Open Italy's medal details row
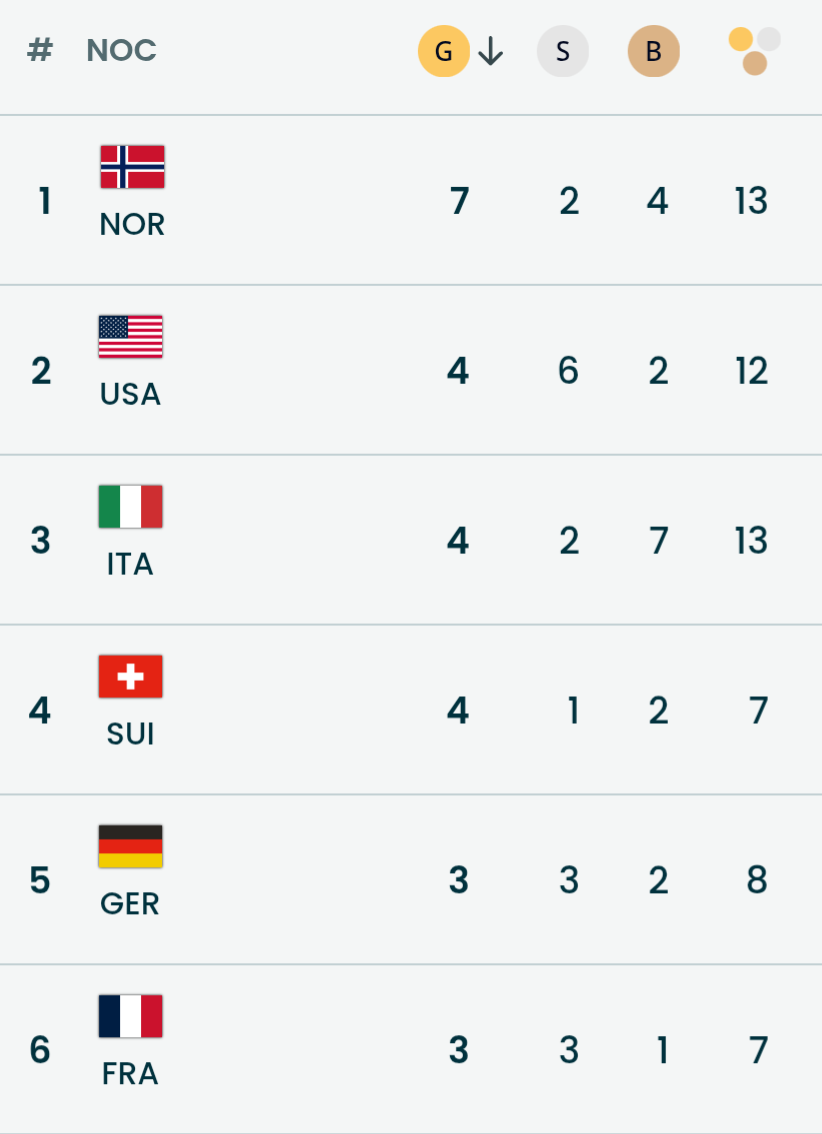 (x=130, y=540)
